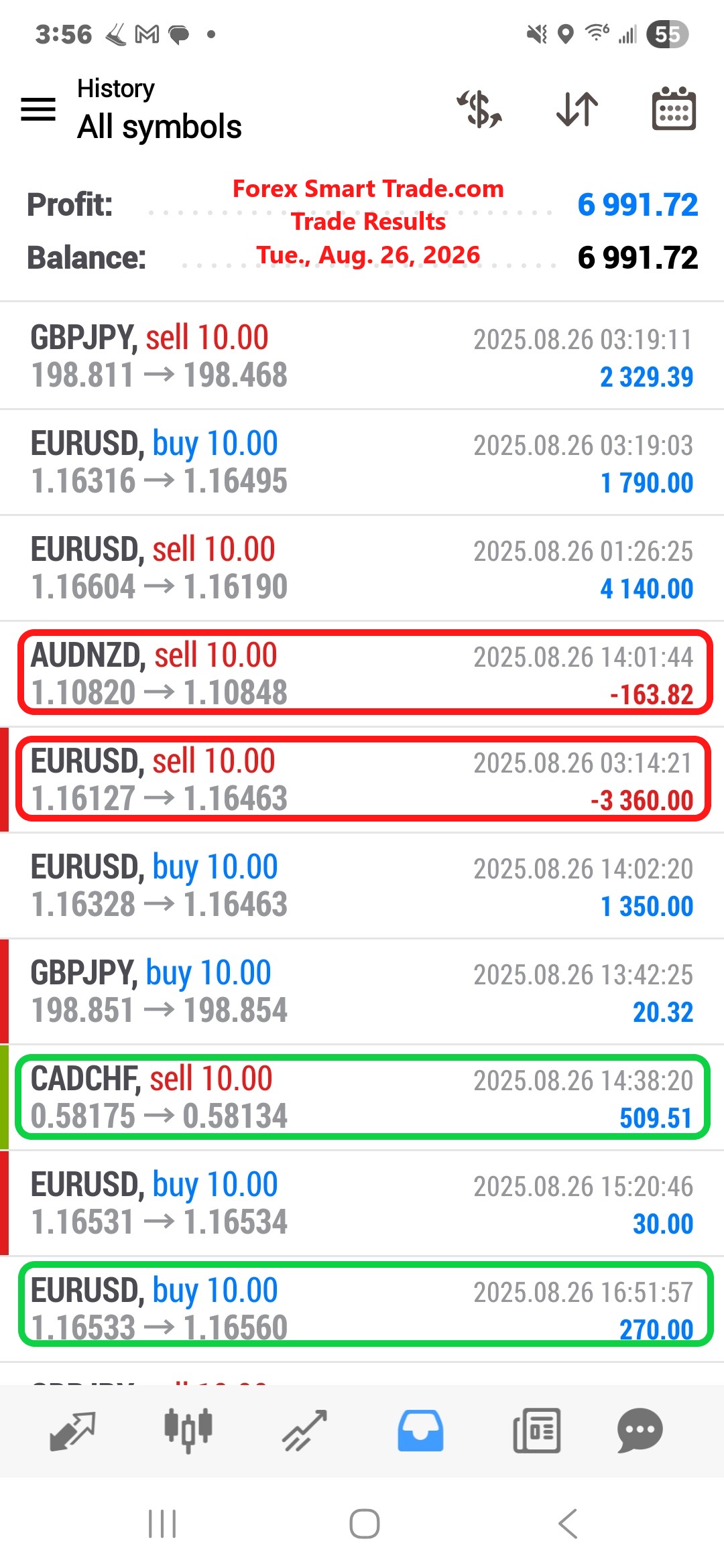The image size is (724, 1568).
Task: Open the CADCHF sell trade with 509.51
Action: tap(362, 1097)
